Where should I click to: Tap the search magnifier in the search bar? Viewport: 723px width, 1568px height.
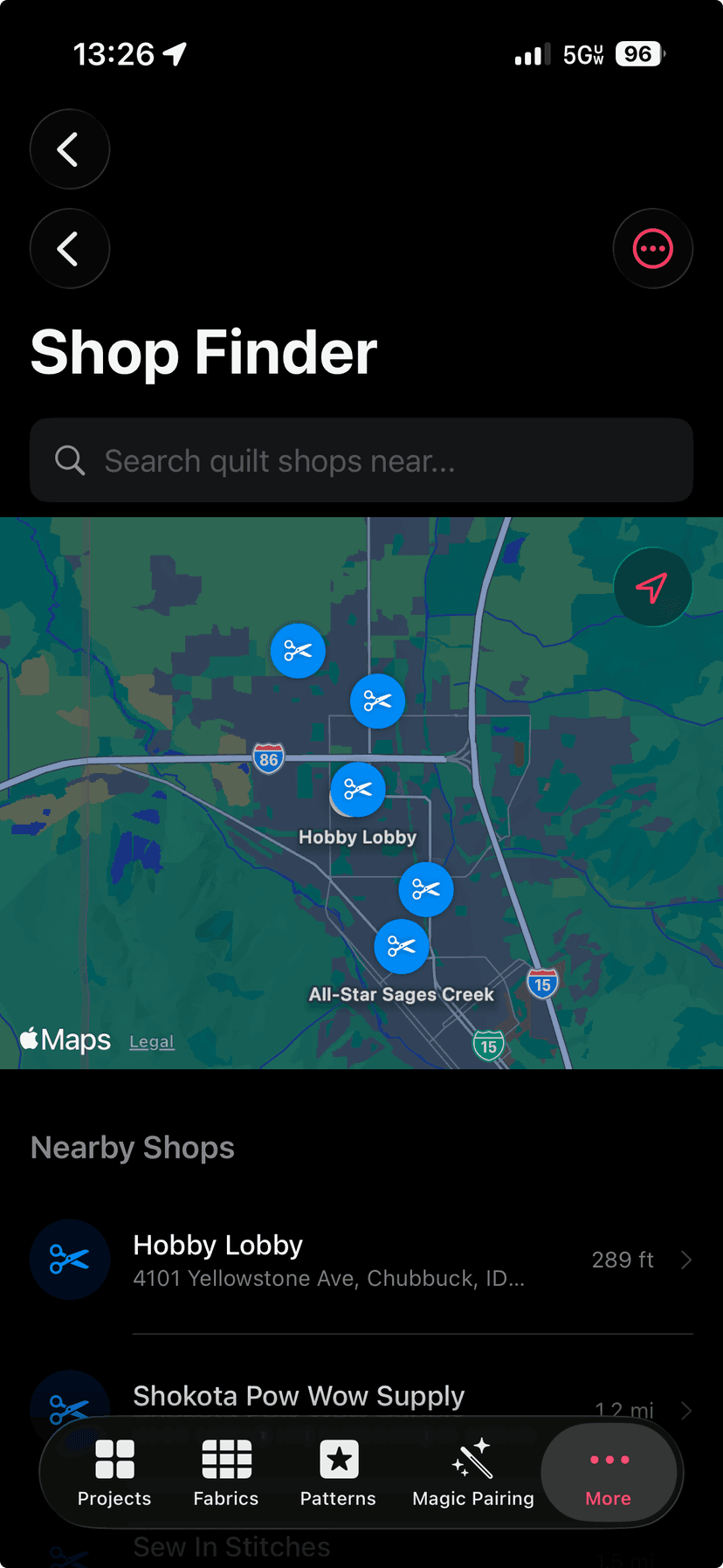pyautogui.click(x=69, y=460)
